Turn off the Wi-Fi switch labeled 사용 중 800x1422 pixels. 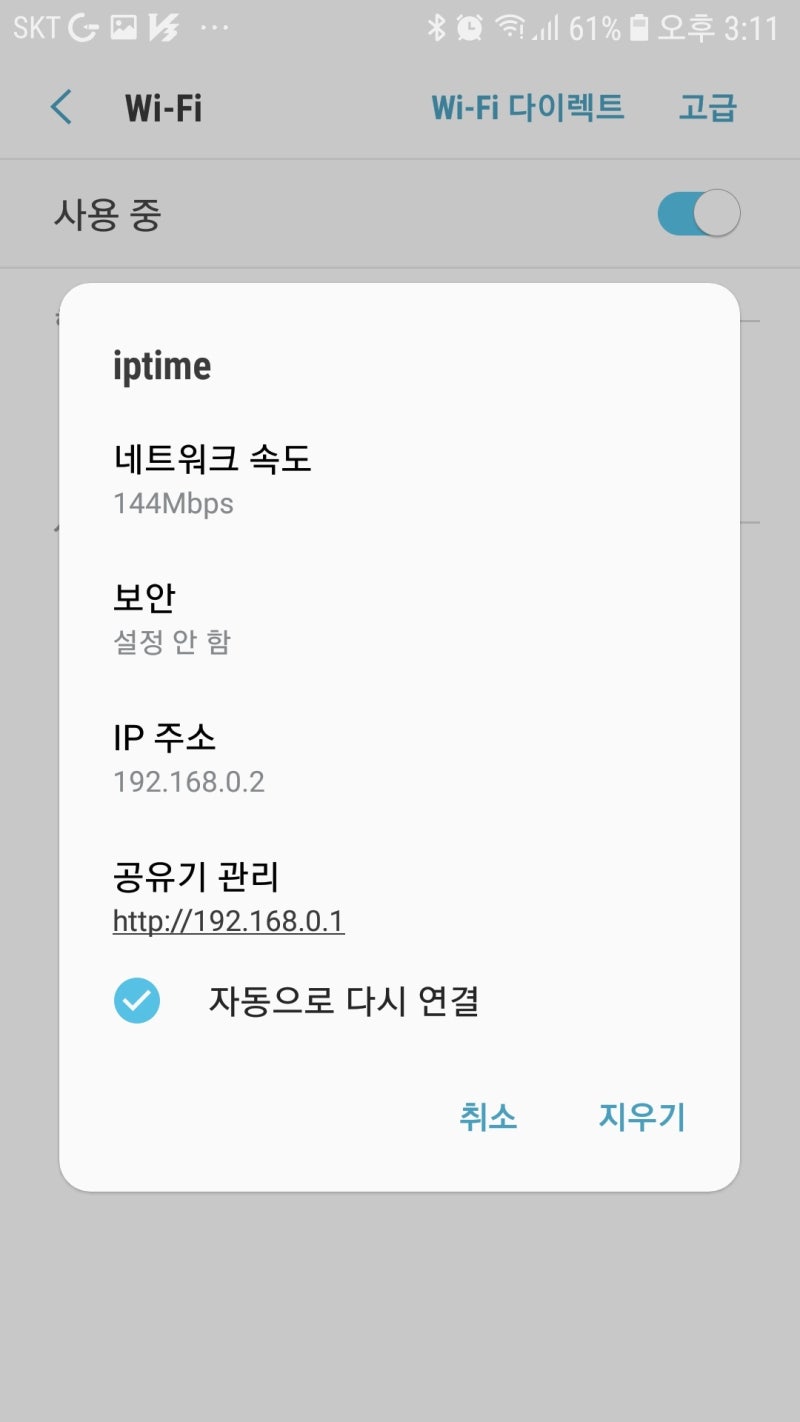(697, 214)
